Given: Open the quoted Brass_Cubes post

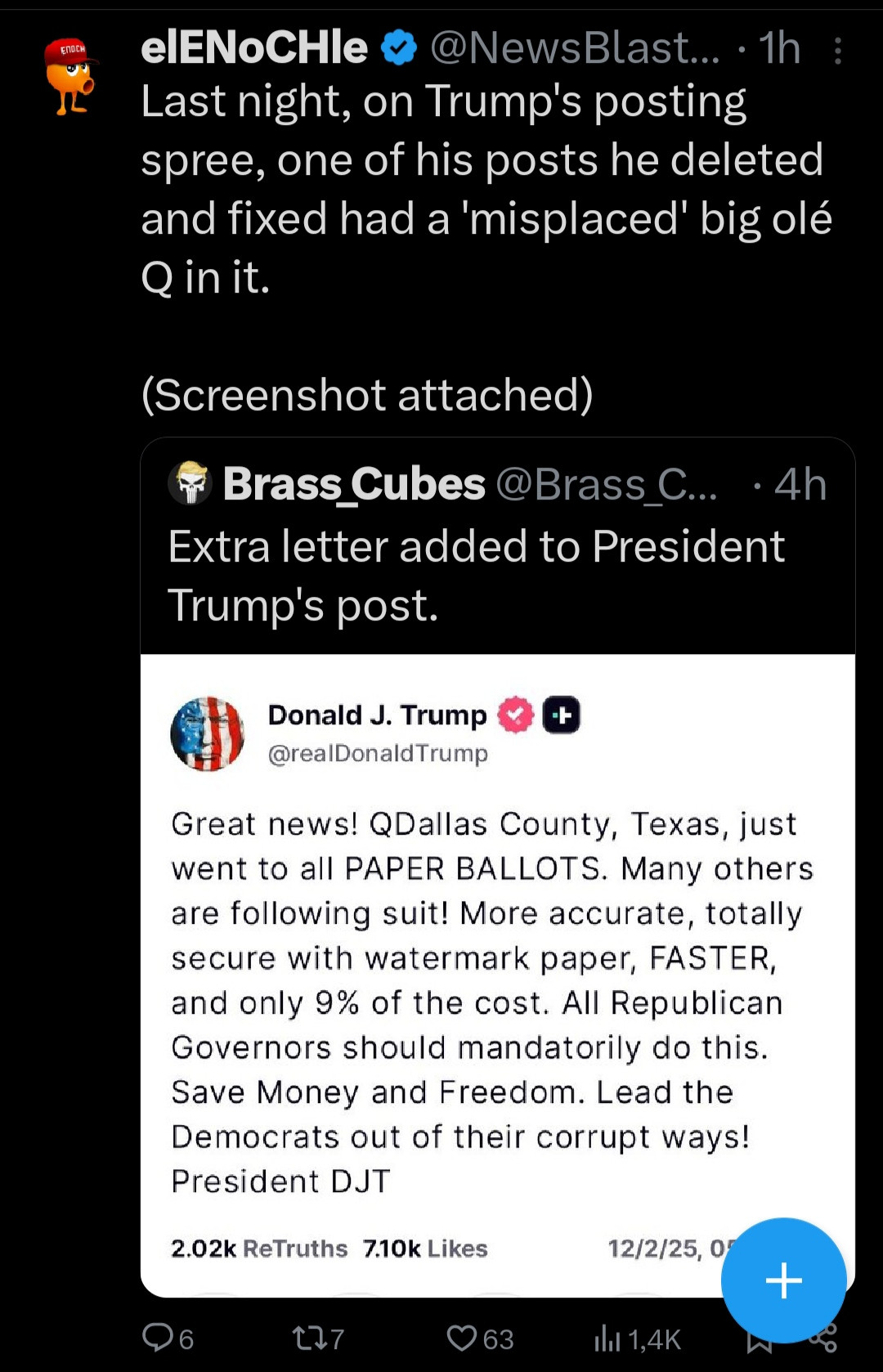Looking at the screenshot, I should pos(497,546).
